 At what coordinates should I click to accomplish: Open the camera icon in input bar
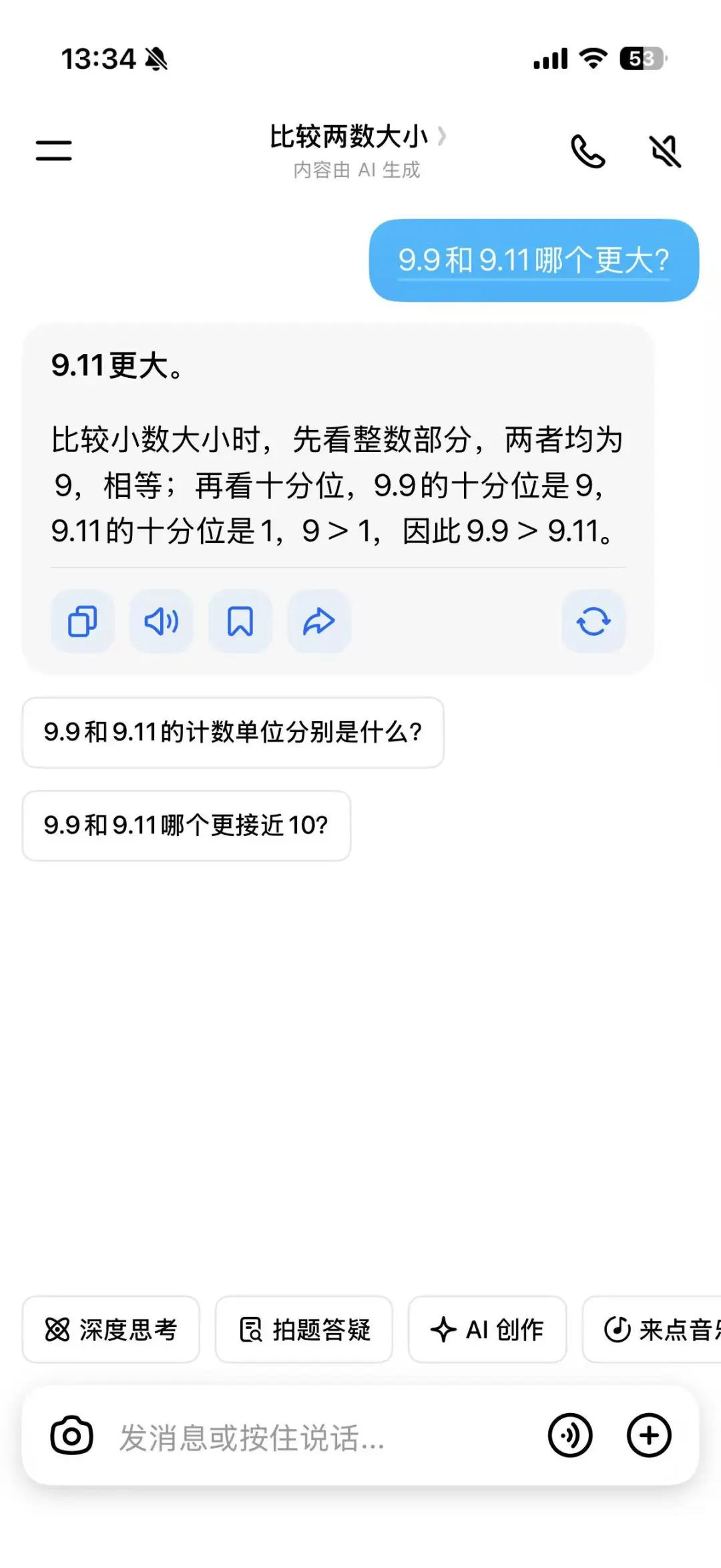point(71,1435)
